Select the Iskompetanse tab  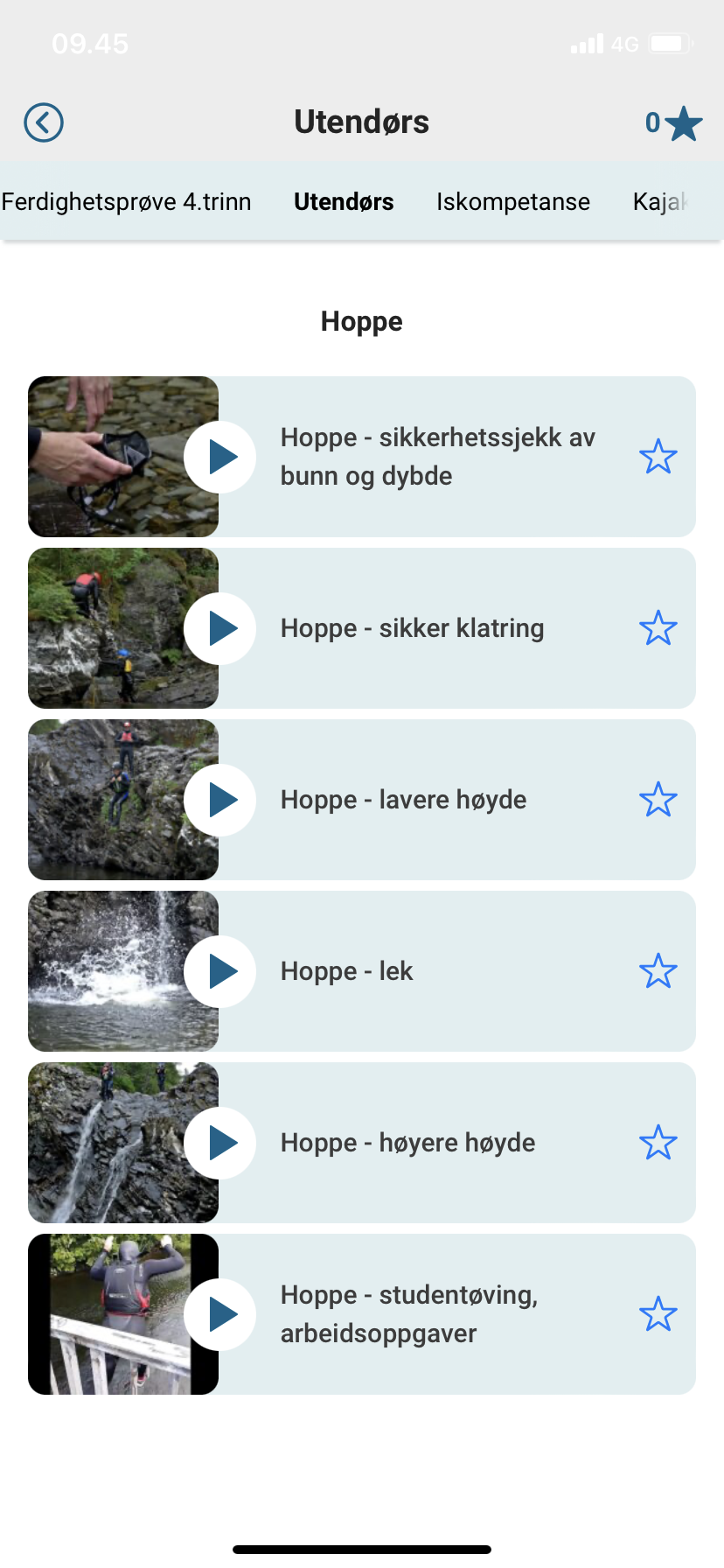[x=513, y=202]
